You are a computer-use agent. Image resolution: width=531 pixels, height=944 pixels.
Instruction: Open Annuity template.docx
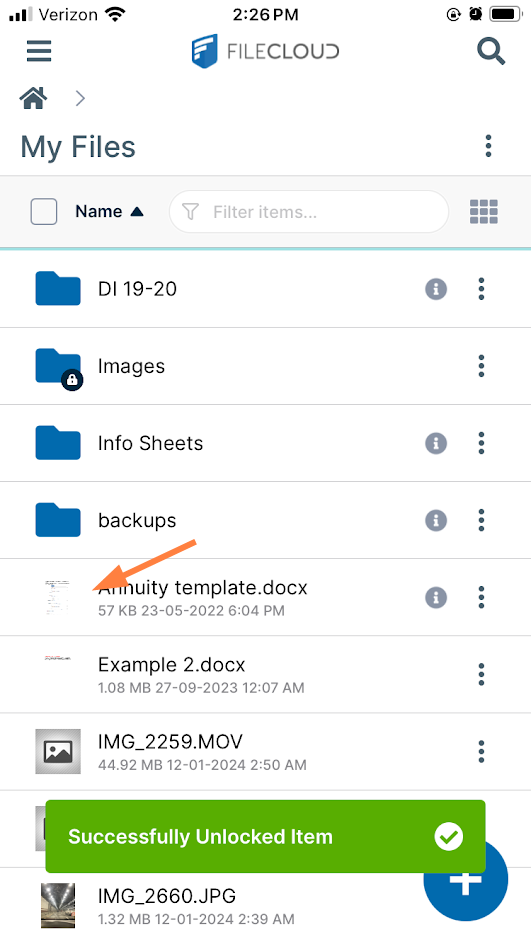203,587
